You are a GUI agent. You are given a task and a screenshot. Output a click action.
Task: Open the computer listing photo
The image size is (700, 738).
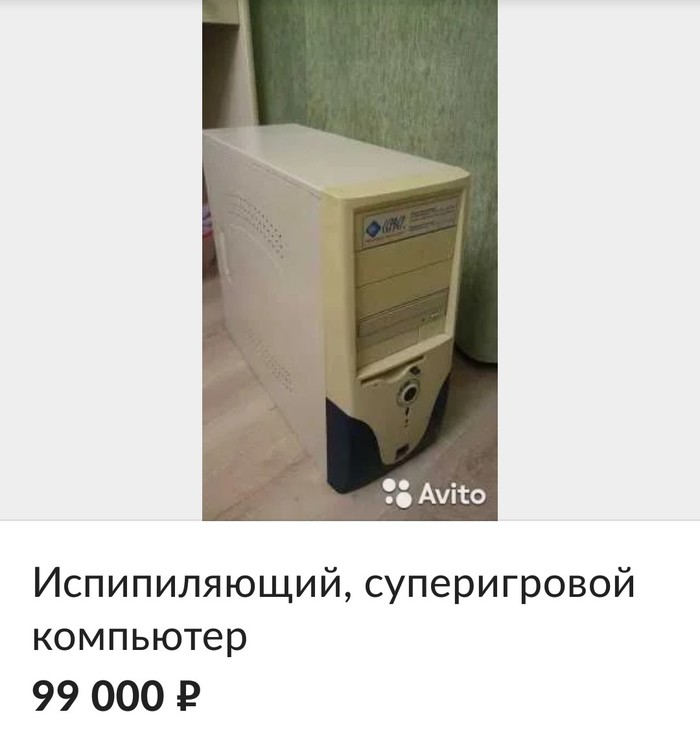[349, 260]
